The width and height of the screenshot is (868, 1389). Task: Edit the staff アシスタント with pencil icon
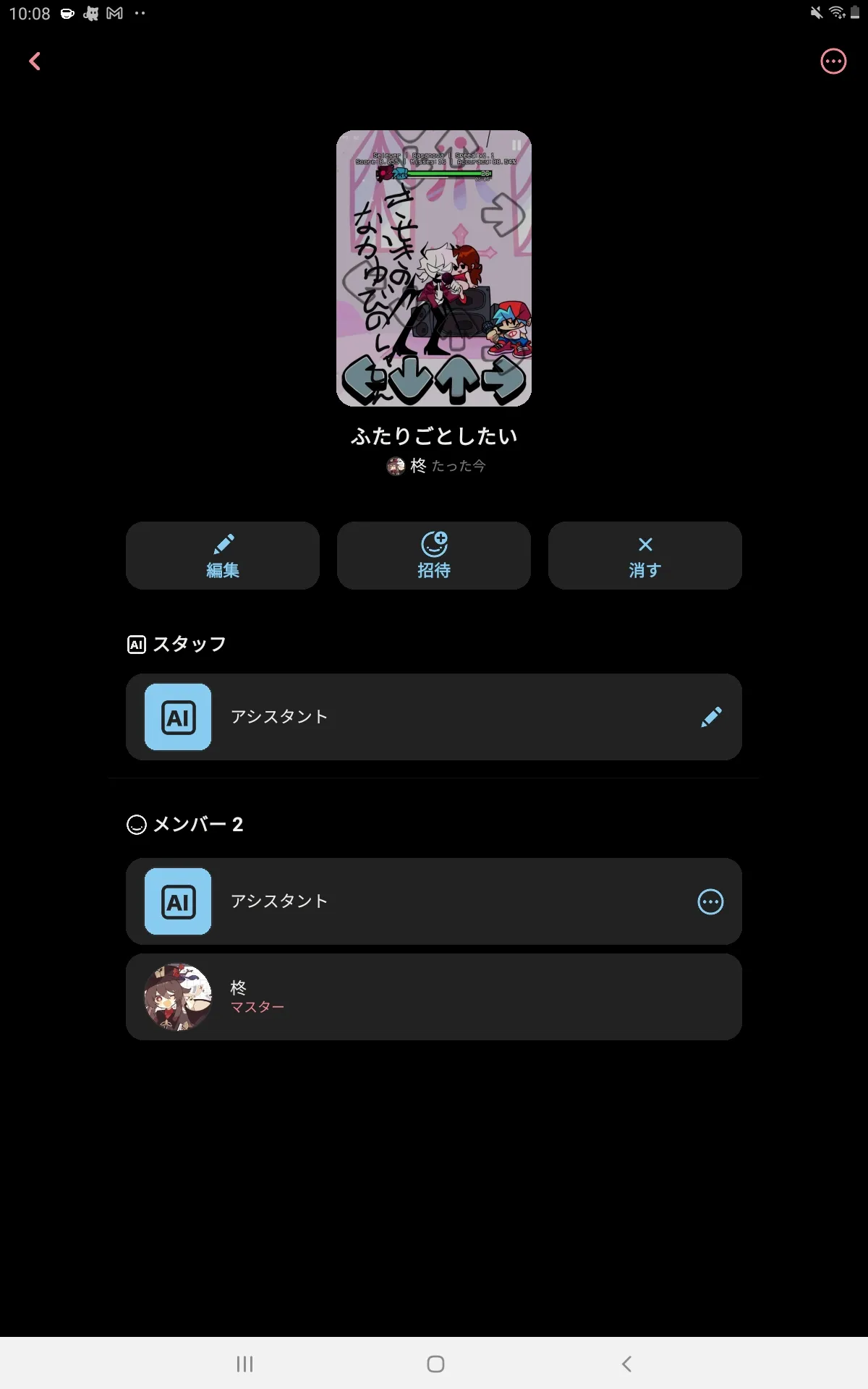[711, 717]
